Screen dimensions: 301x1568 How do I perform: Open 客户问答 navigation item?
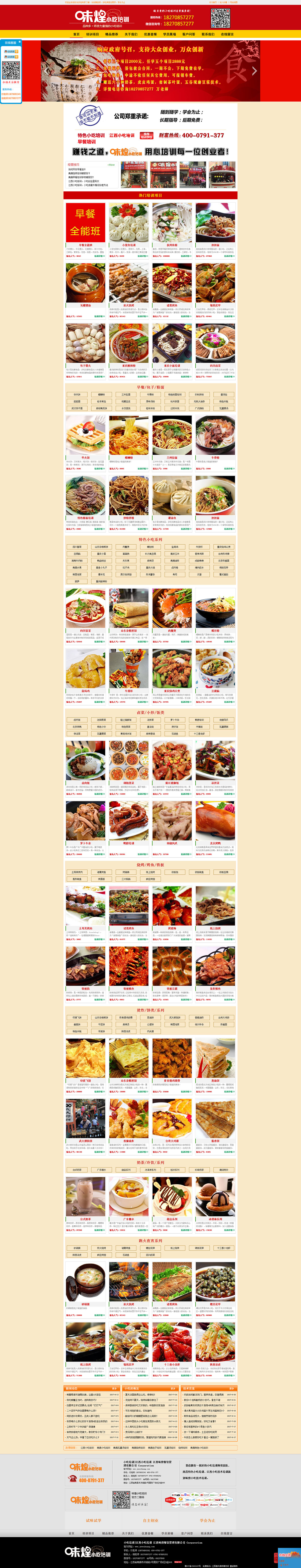[189, 34]
